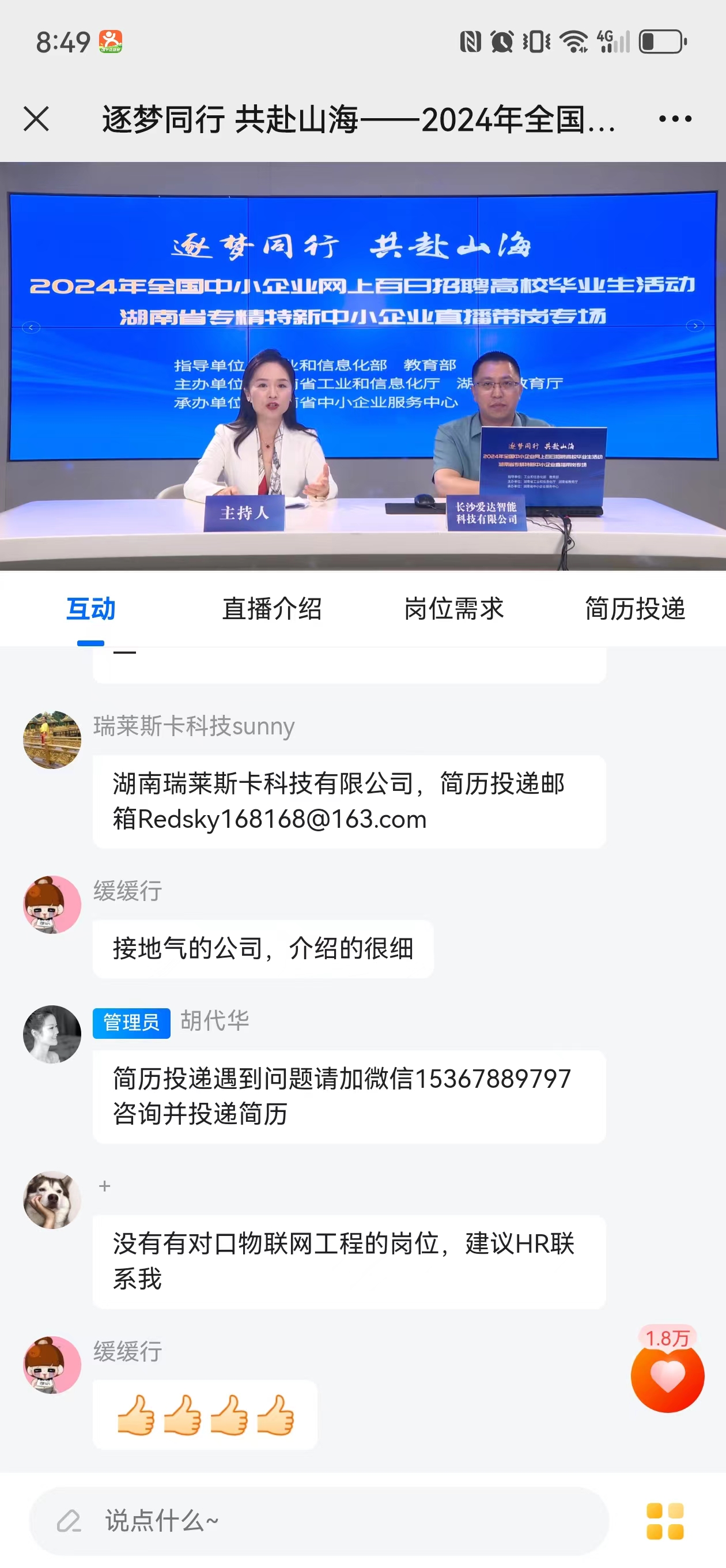Select the 互动 tab
This screenshot has height=1568, width=726.
tap(90, 609)
